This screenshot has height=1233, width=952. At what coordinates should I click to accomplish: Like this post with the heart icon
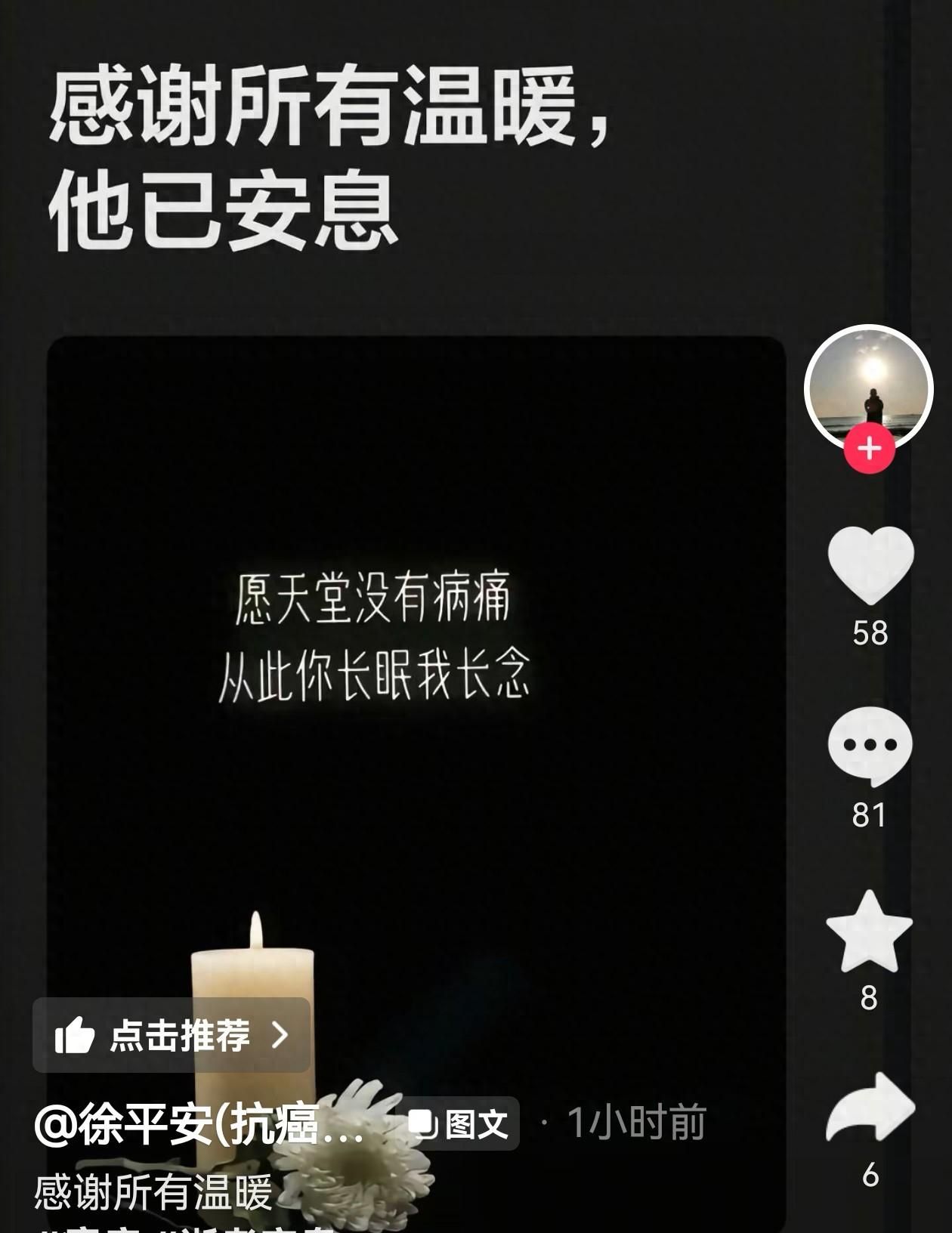coord(870,564)
